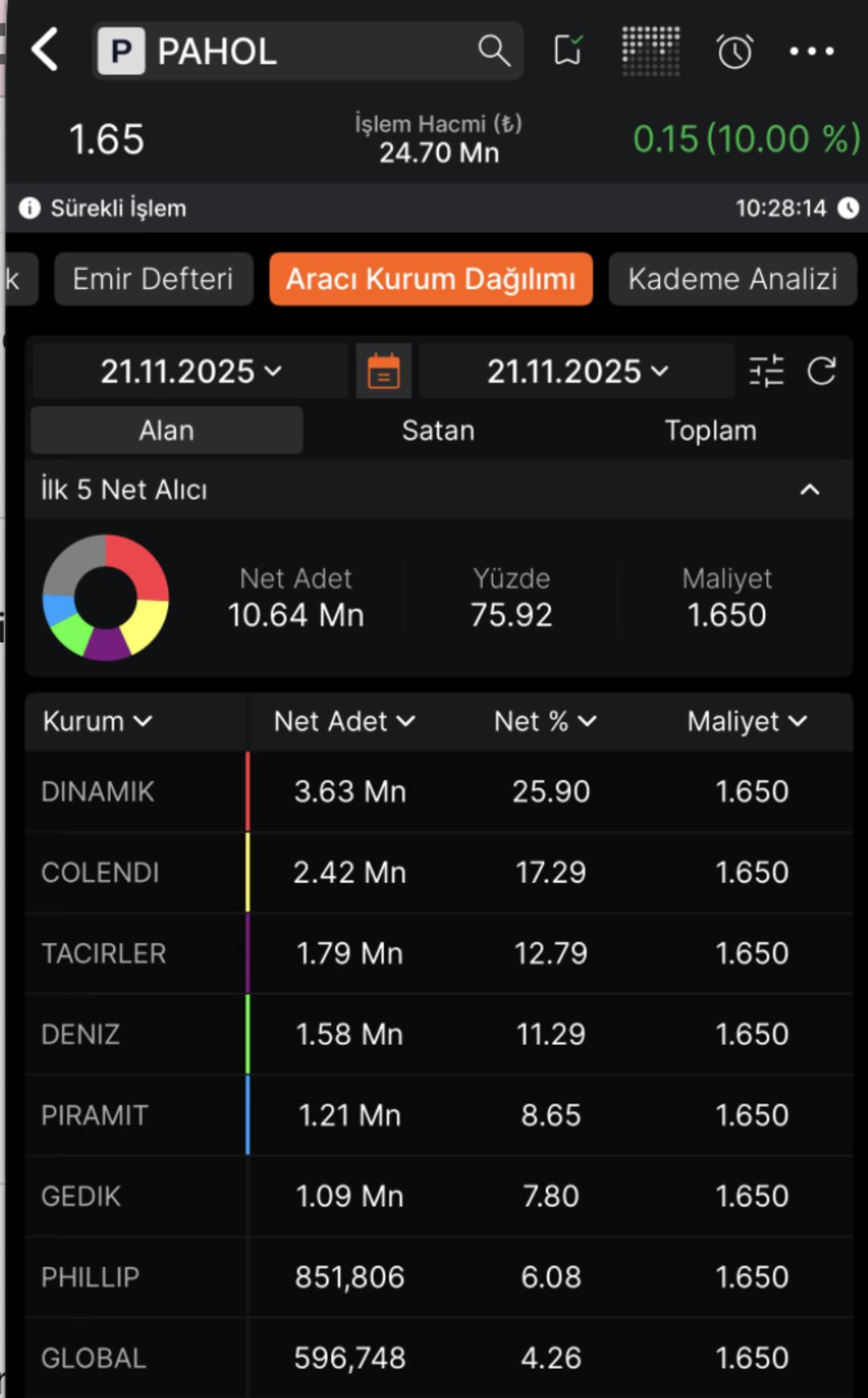
Task: Open the Kurum column sort dropdown
Action: 96,721
